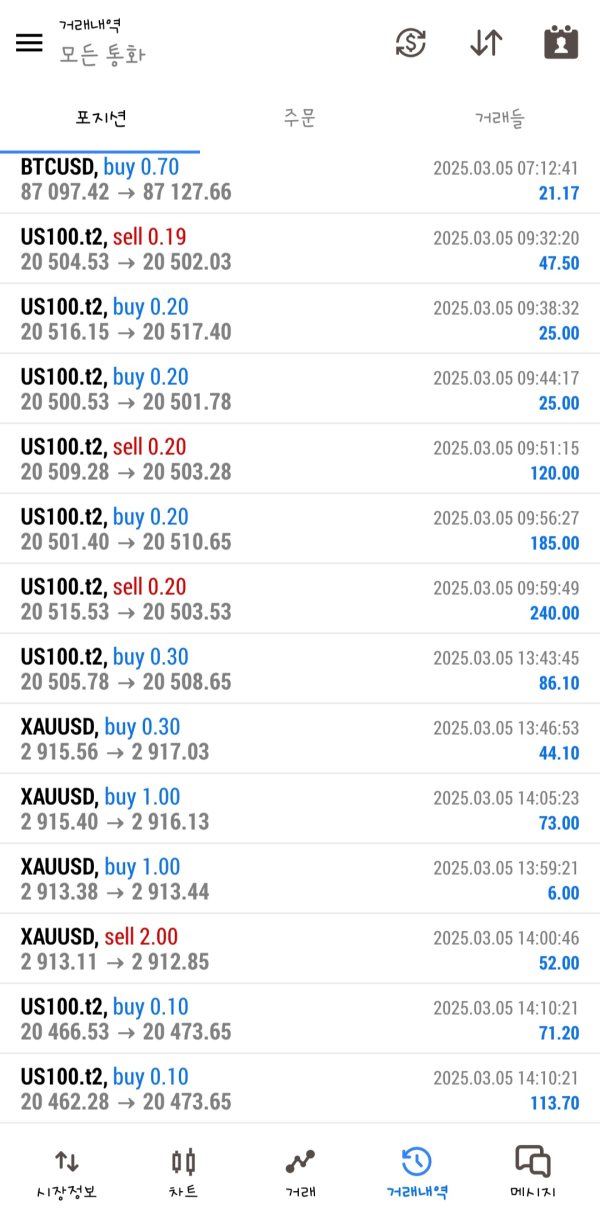600x1211 pixels.
Task: Switch to the 주문 tab
Action: point(299,118)
